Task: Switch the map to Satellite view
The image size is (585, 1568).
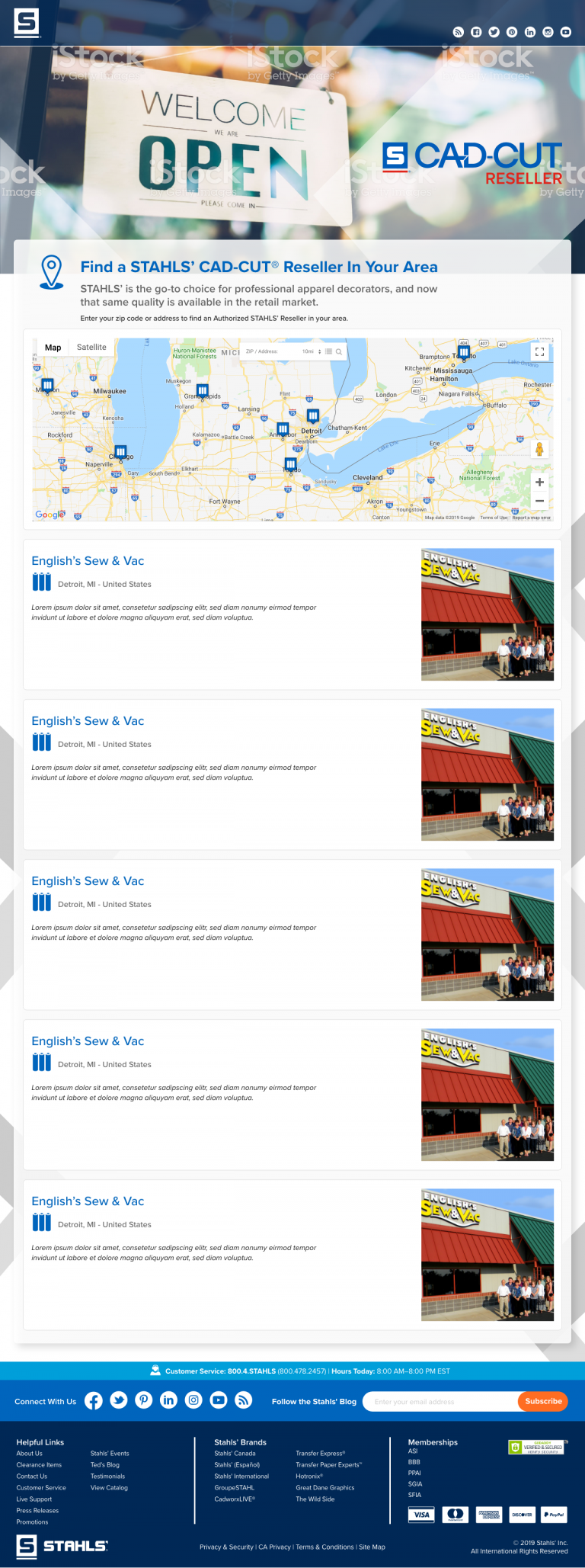Action: coord(91,348)
